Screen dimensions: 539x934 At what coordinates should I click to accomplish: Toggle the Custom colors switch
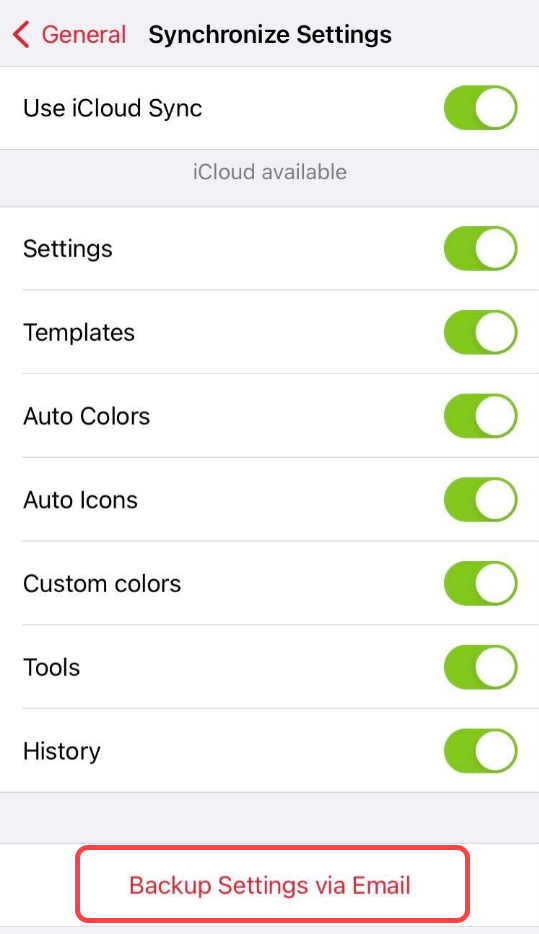coord(481,583)
